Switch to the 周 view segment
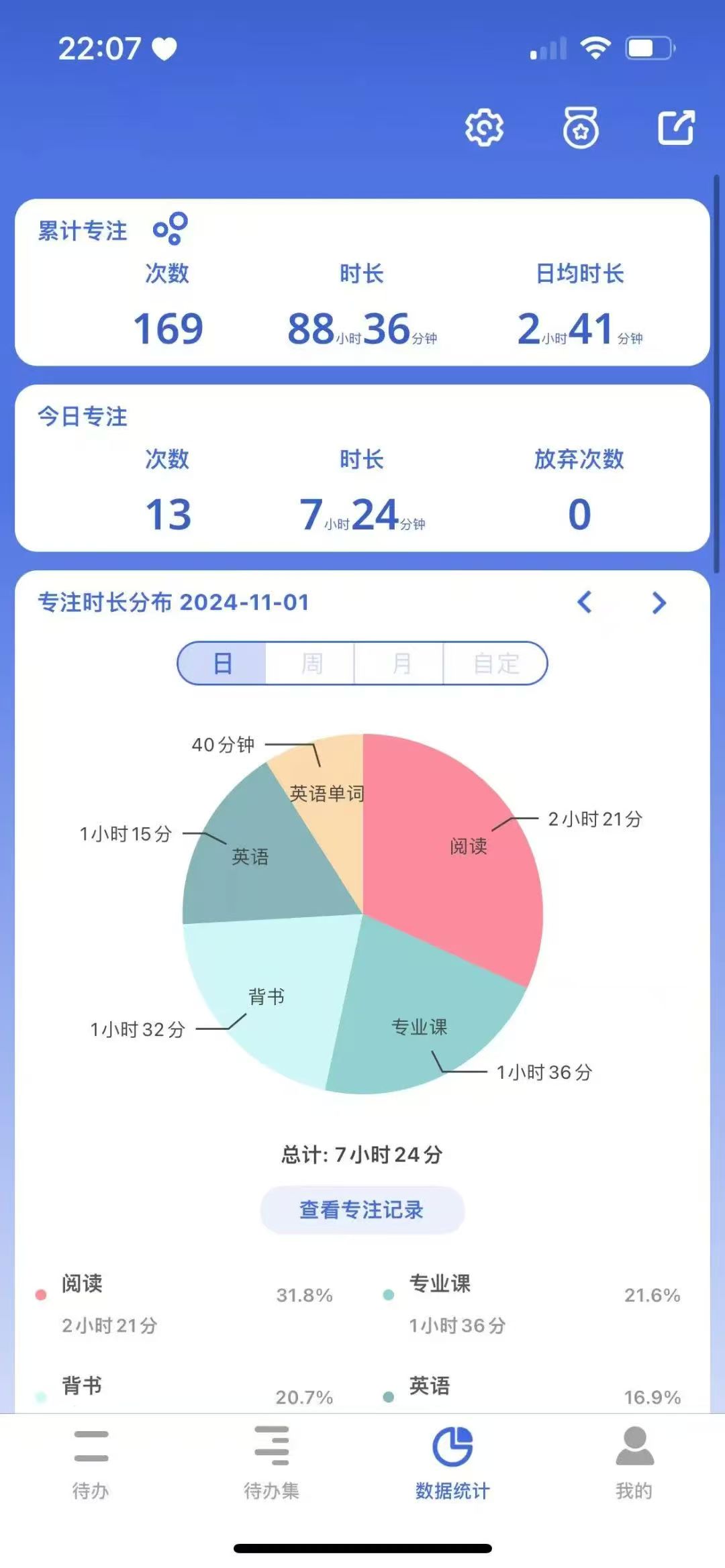The image size is (725, 1568). 311,664
